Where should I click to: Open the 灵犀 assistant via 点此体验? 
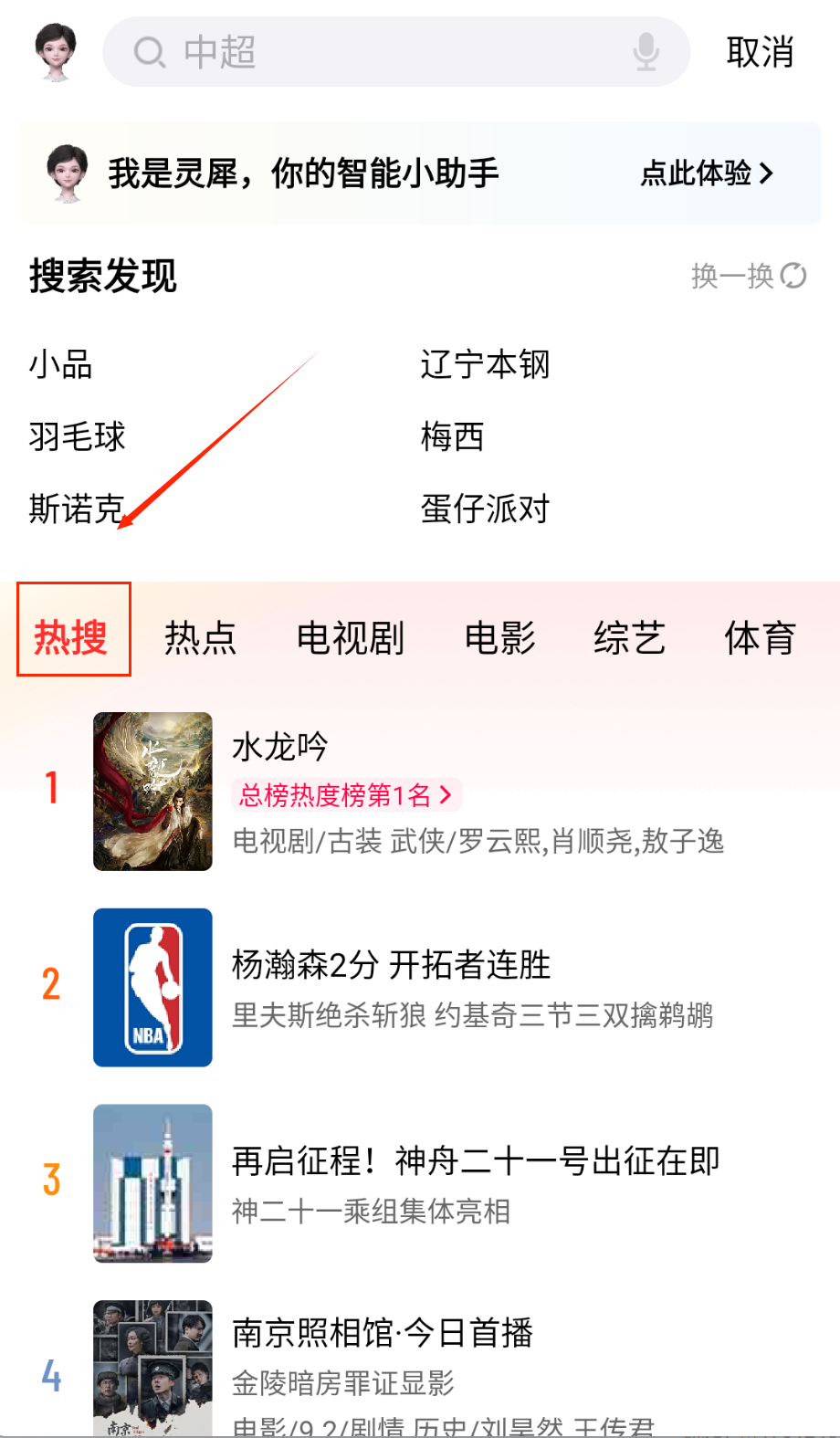[x=707, y=173]
